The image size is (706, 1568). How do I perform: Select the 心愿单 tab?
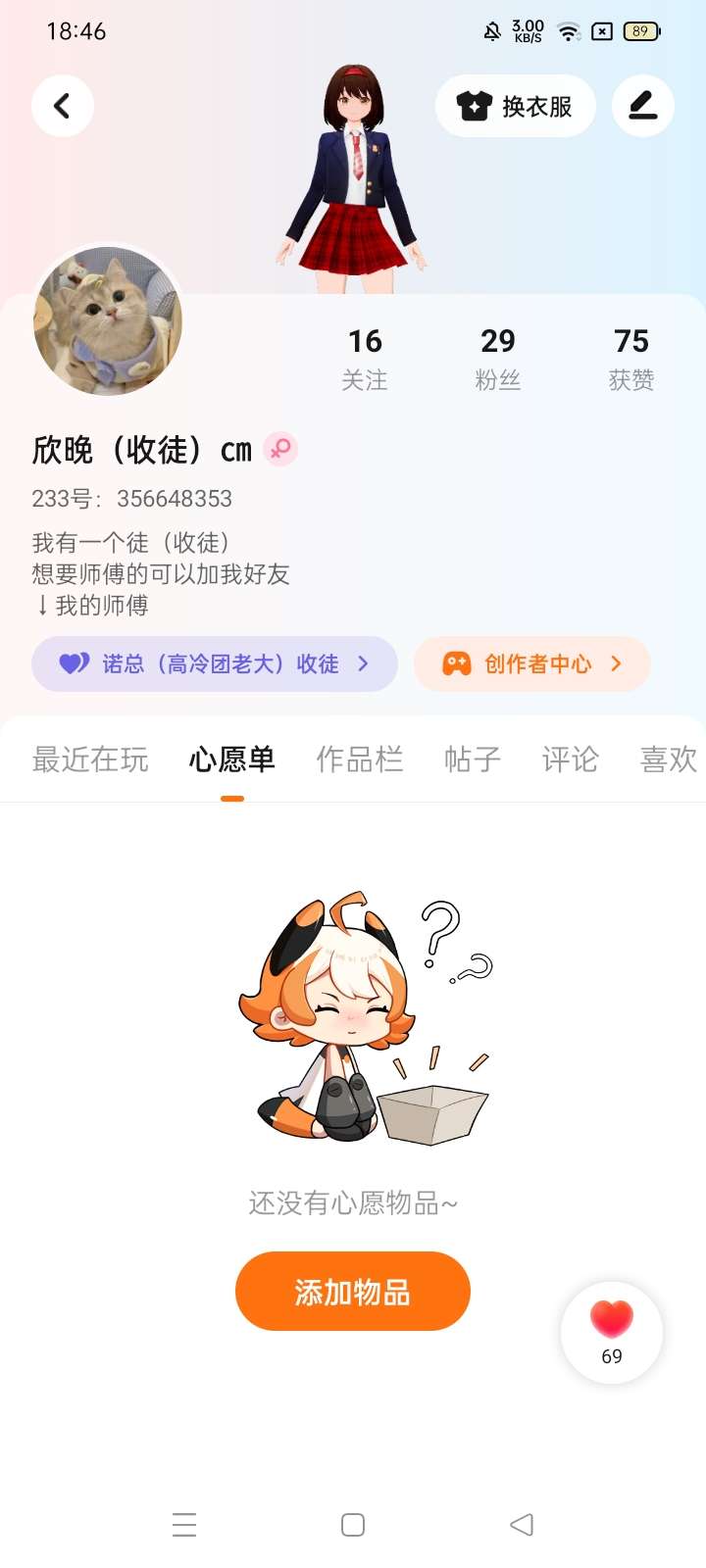[x=232, y=759]
